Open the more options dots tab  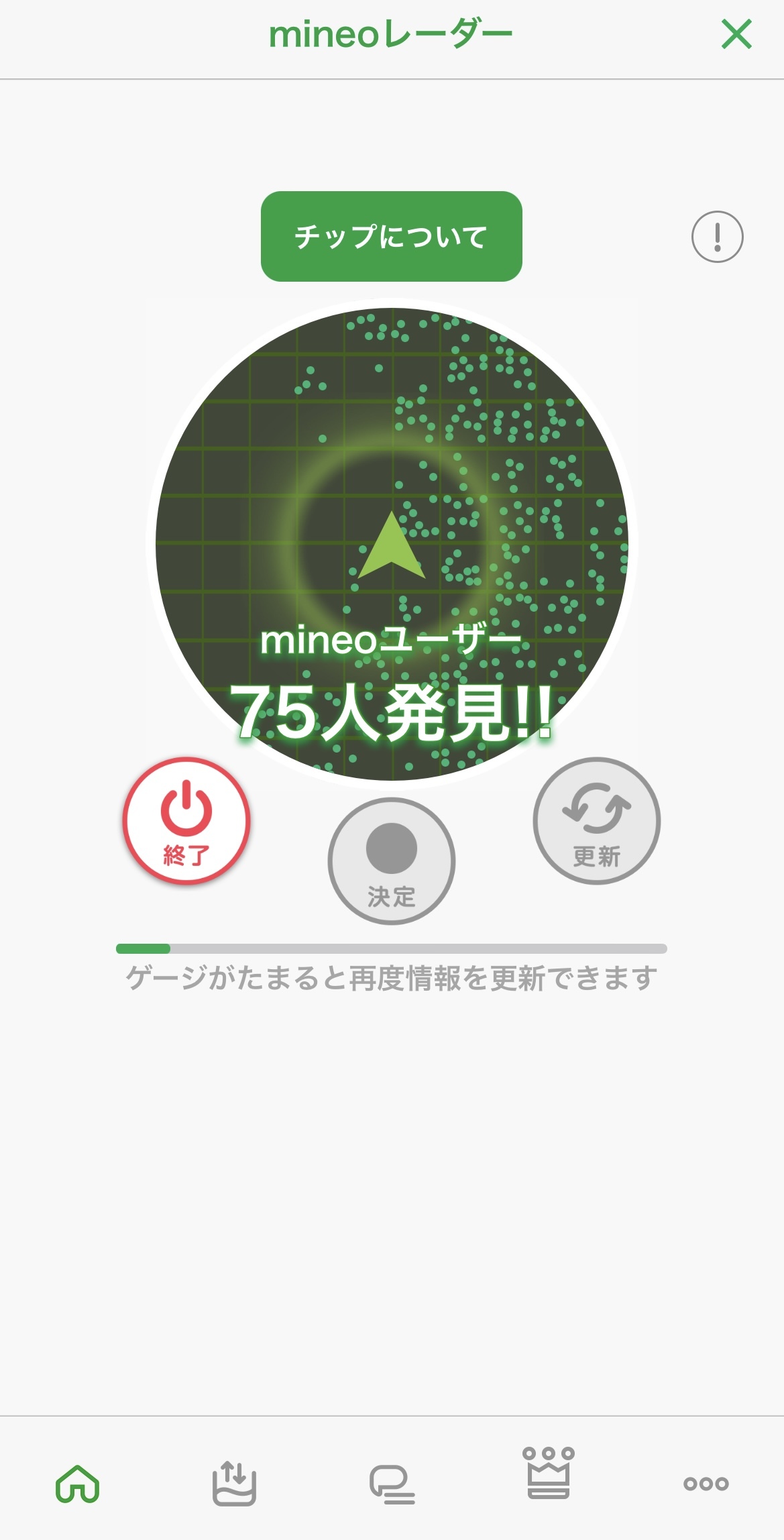click(706, 1484)
